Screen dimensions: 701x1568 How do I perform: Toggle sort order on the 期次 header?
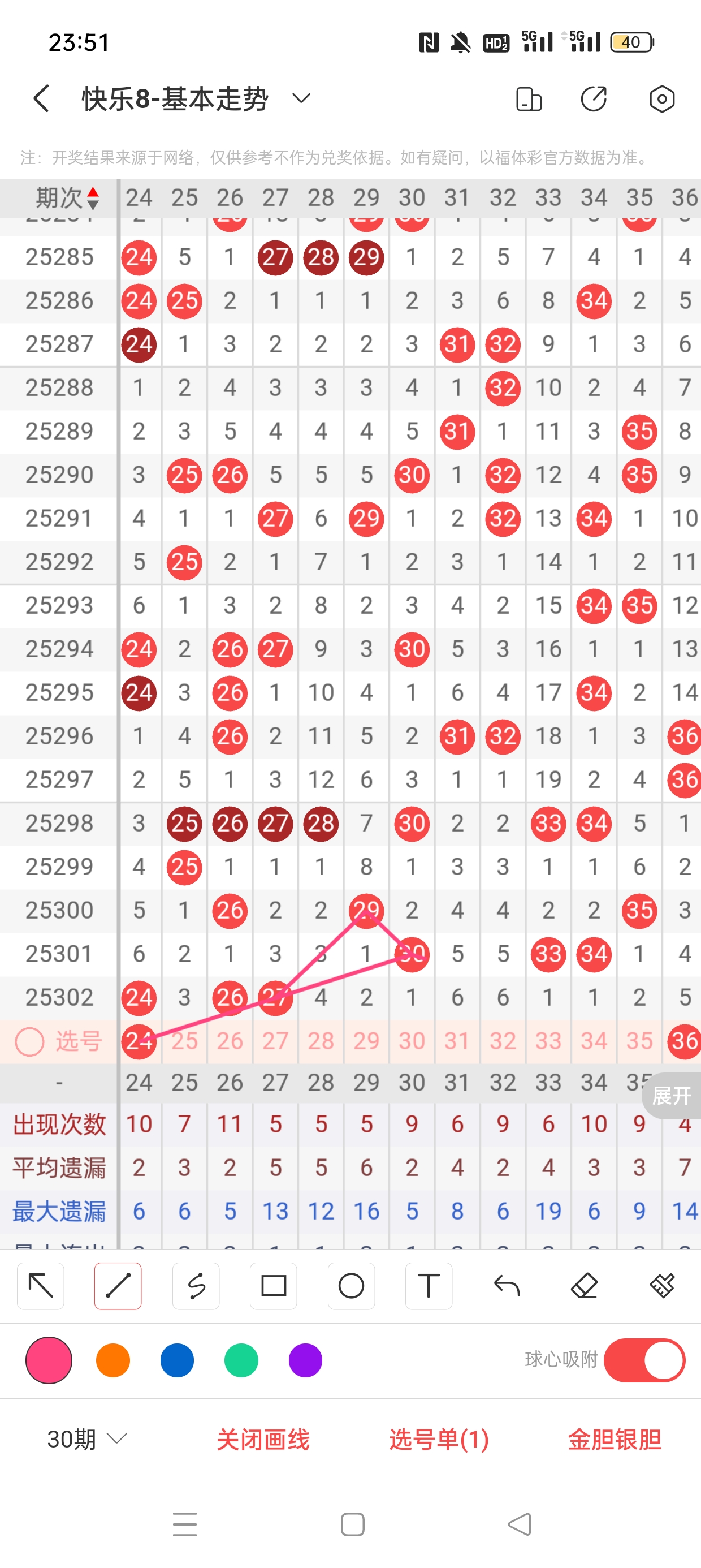pyautogui.click(x=67, y=198)
